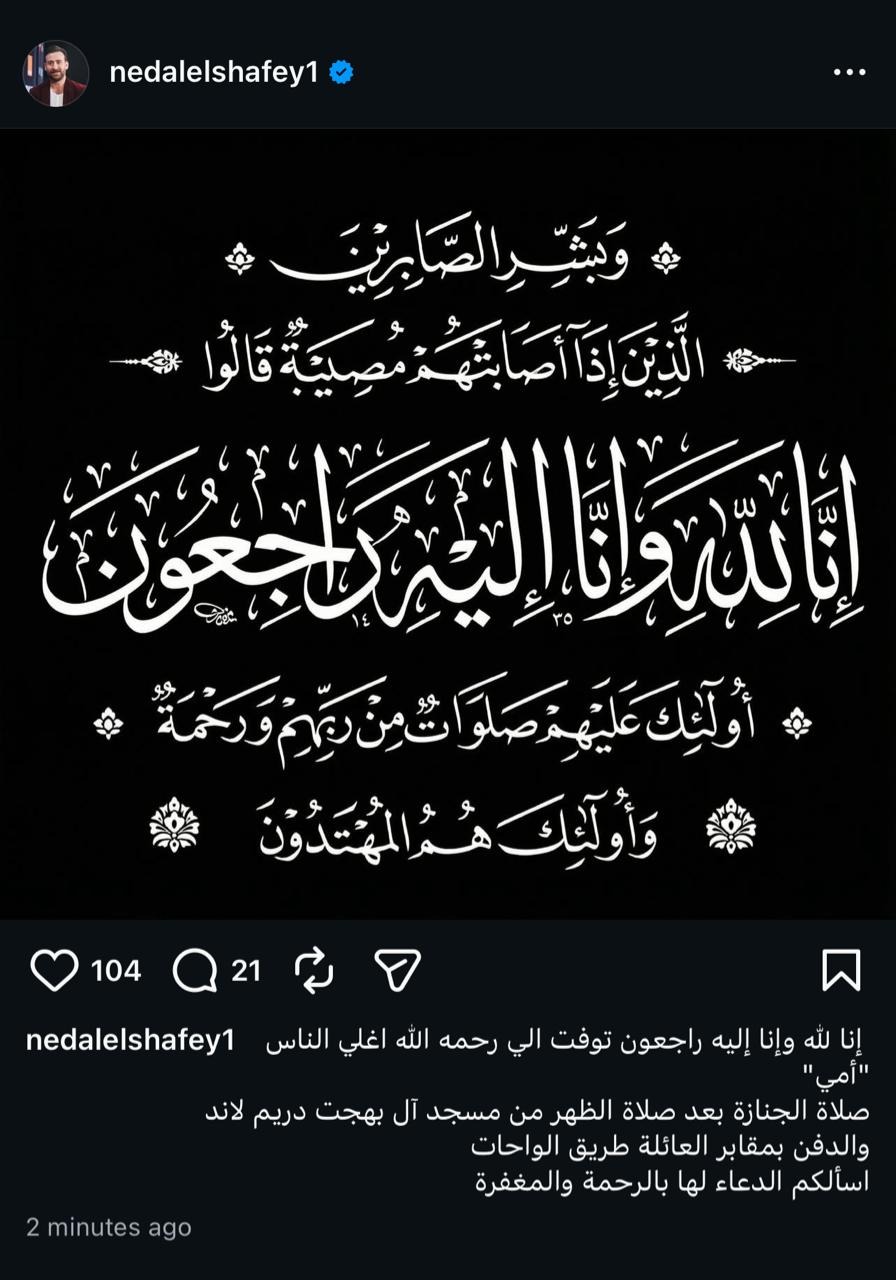Open the condolence calligraphy image
Viewport: 896px width, 1280px height.
448,525
